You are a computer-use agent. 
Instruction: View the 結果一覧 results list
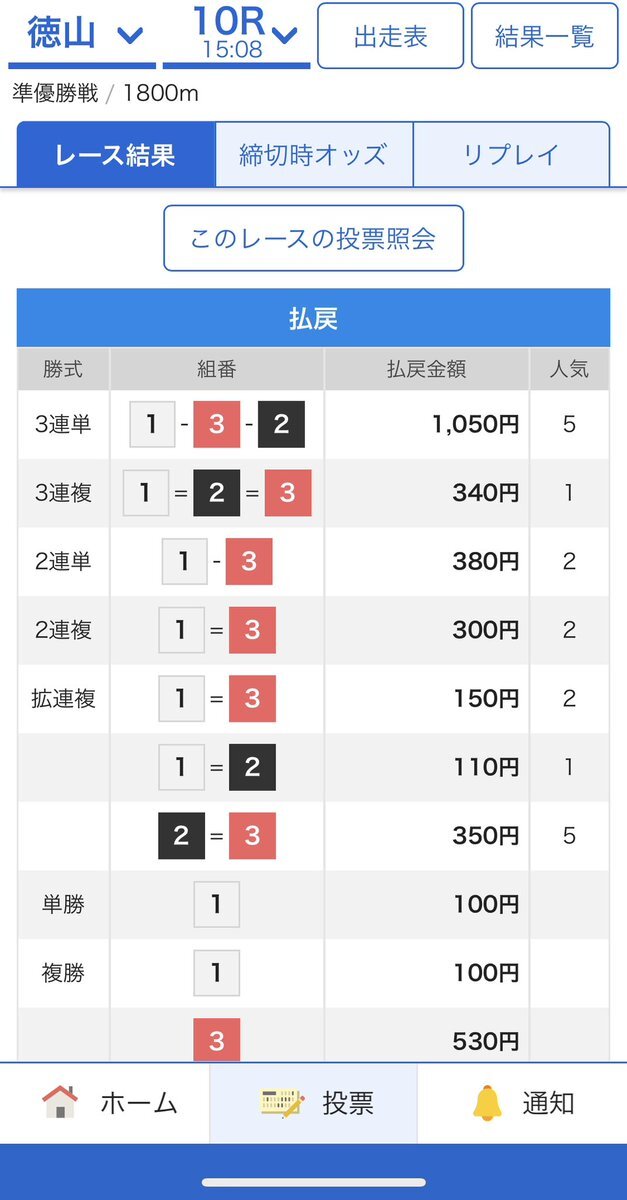(x=545, y=36)
